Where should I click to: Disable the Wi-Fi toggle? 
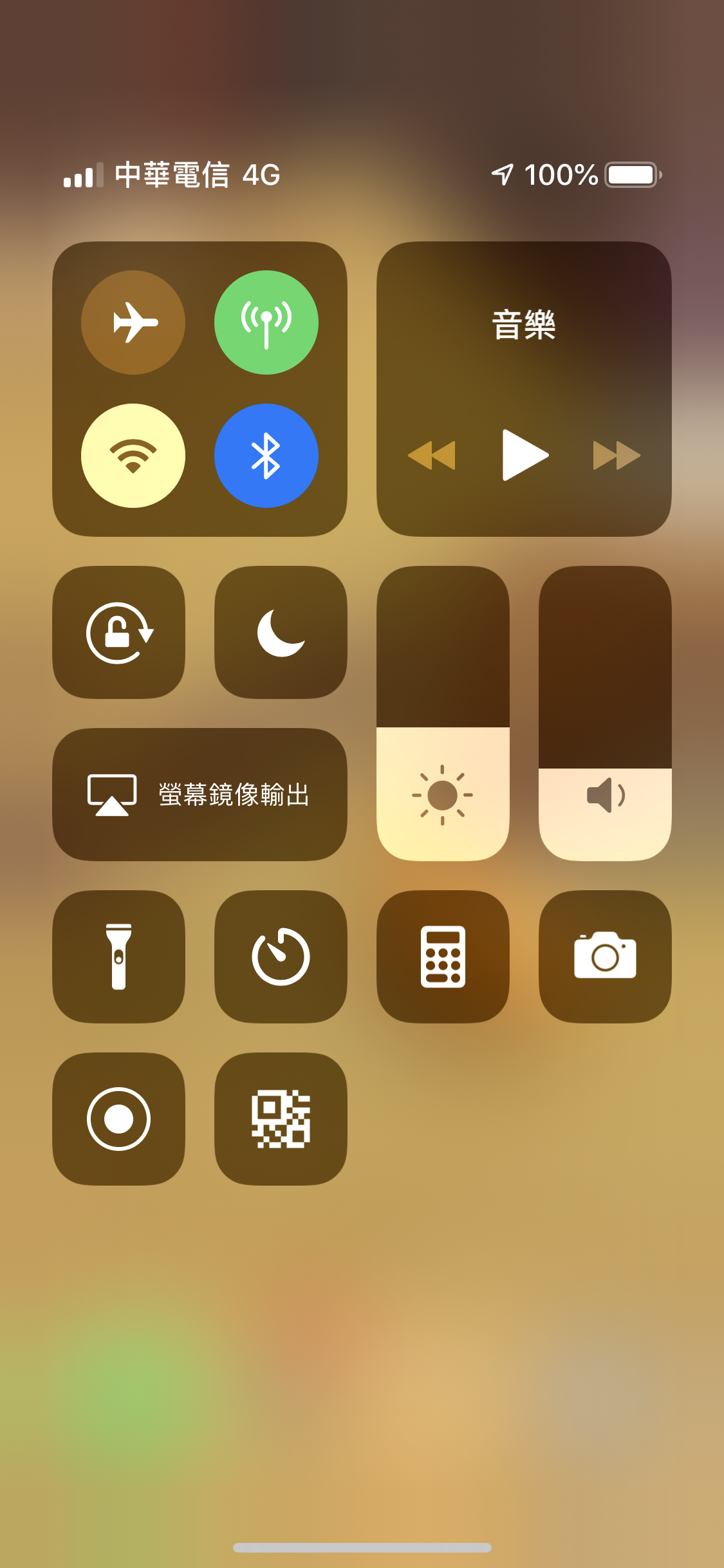(133, 456)
